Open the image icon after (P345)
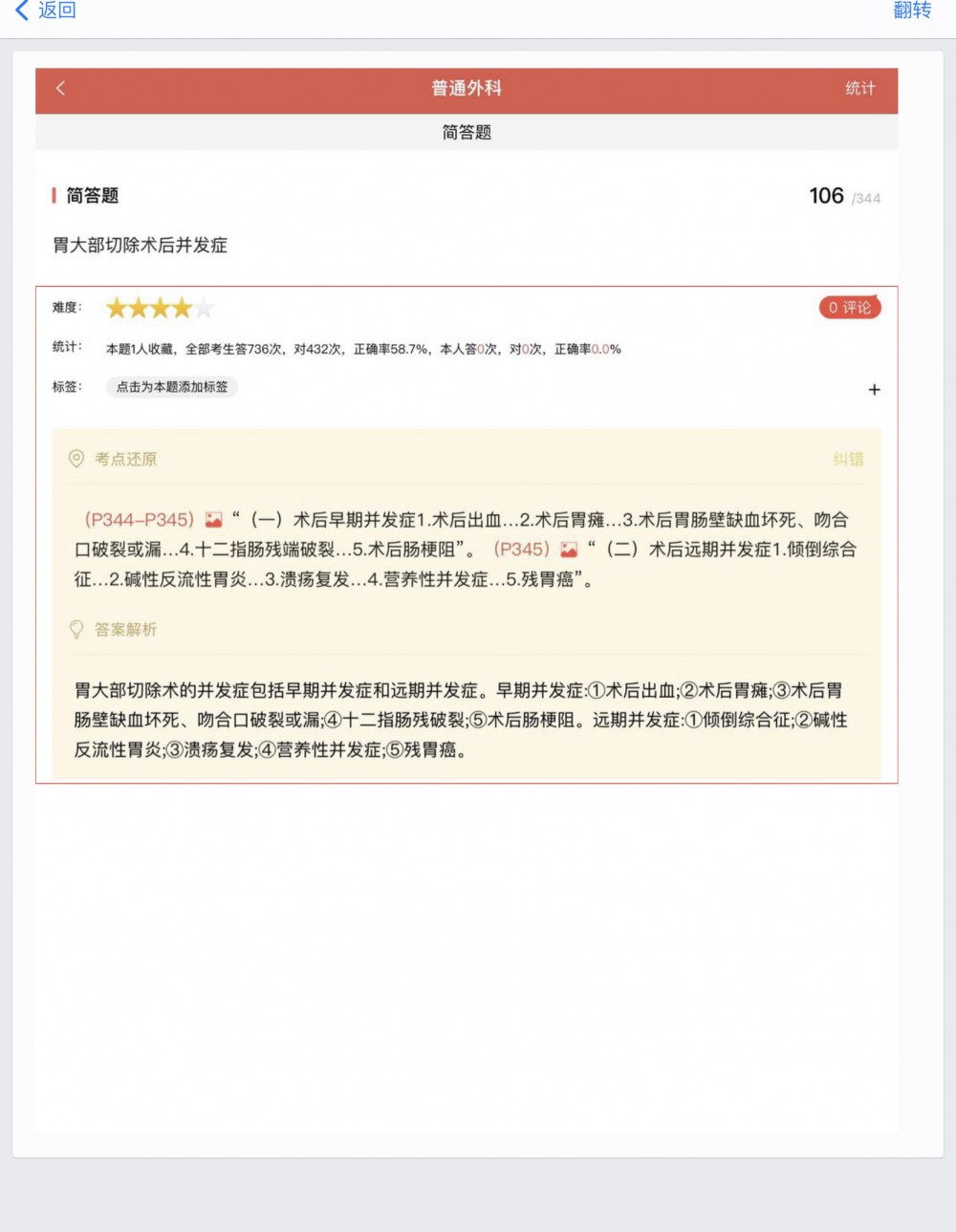Screen dimensions: 956x1232 point(569,551)
